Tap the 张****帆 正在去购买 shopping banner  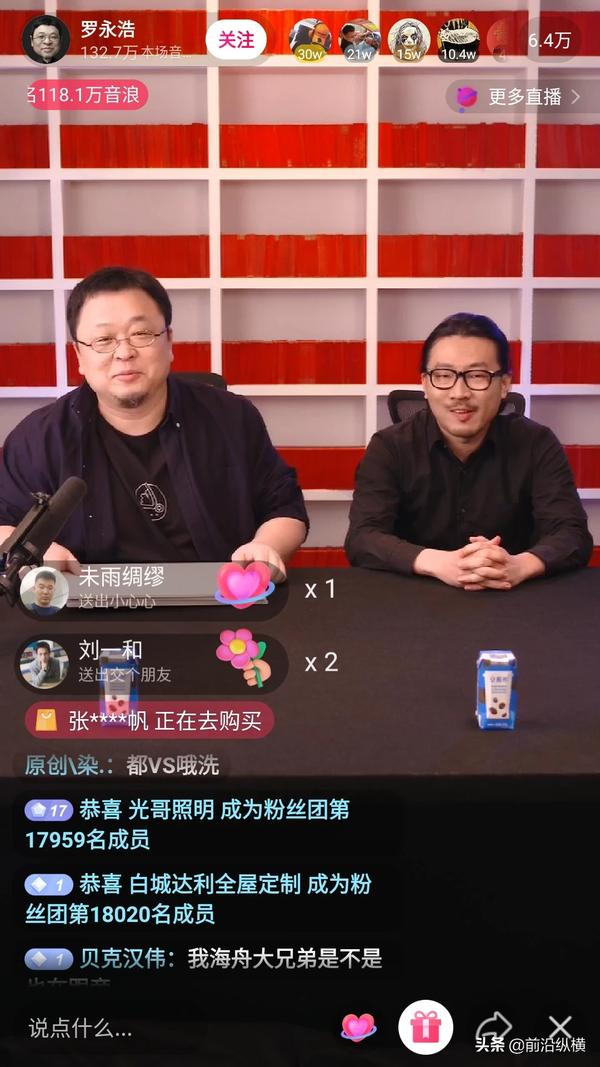tap(150, 720)
